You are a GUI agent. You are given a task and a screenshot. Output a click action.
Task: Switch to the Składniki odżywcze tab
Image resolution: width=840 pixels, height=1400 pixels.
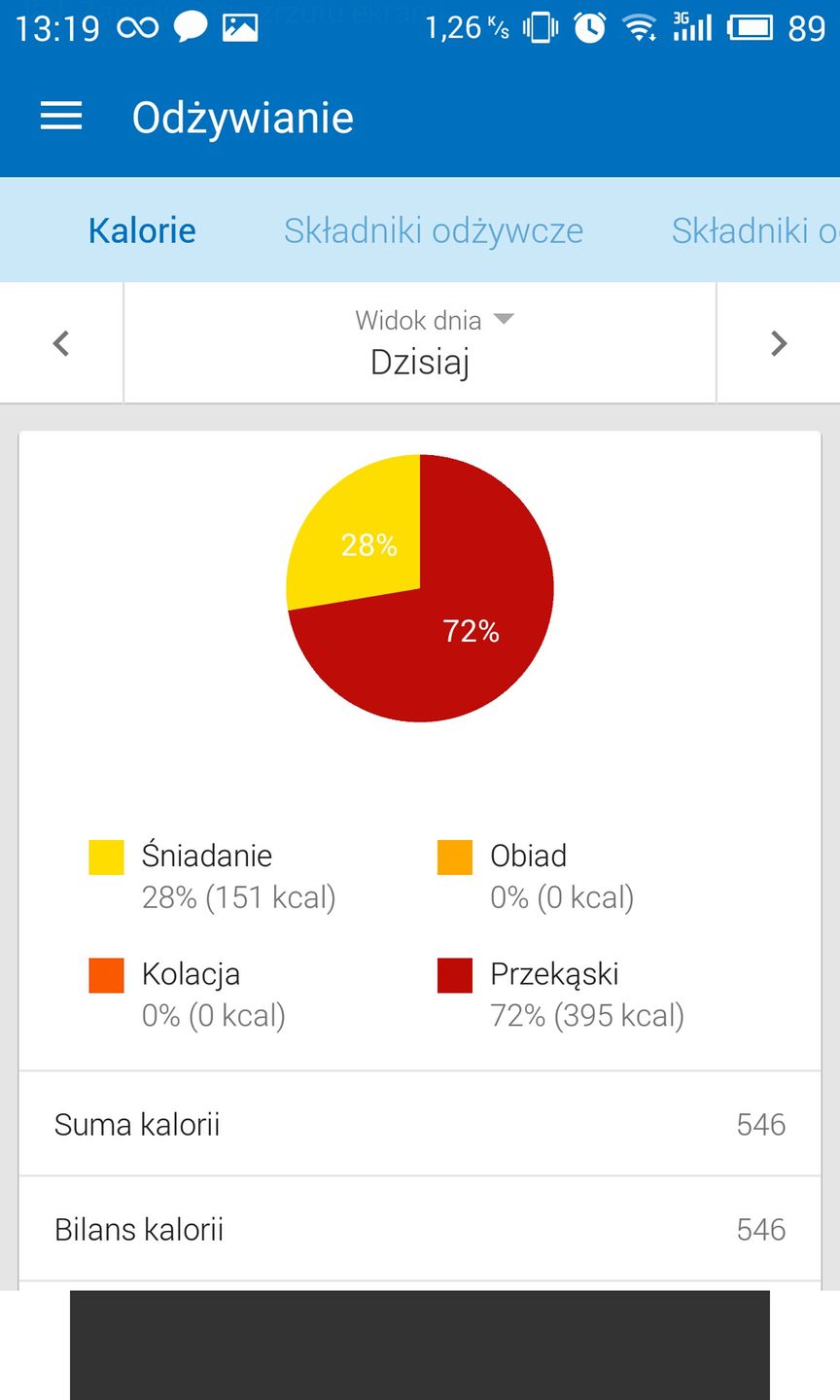point(433,230)
